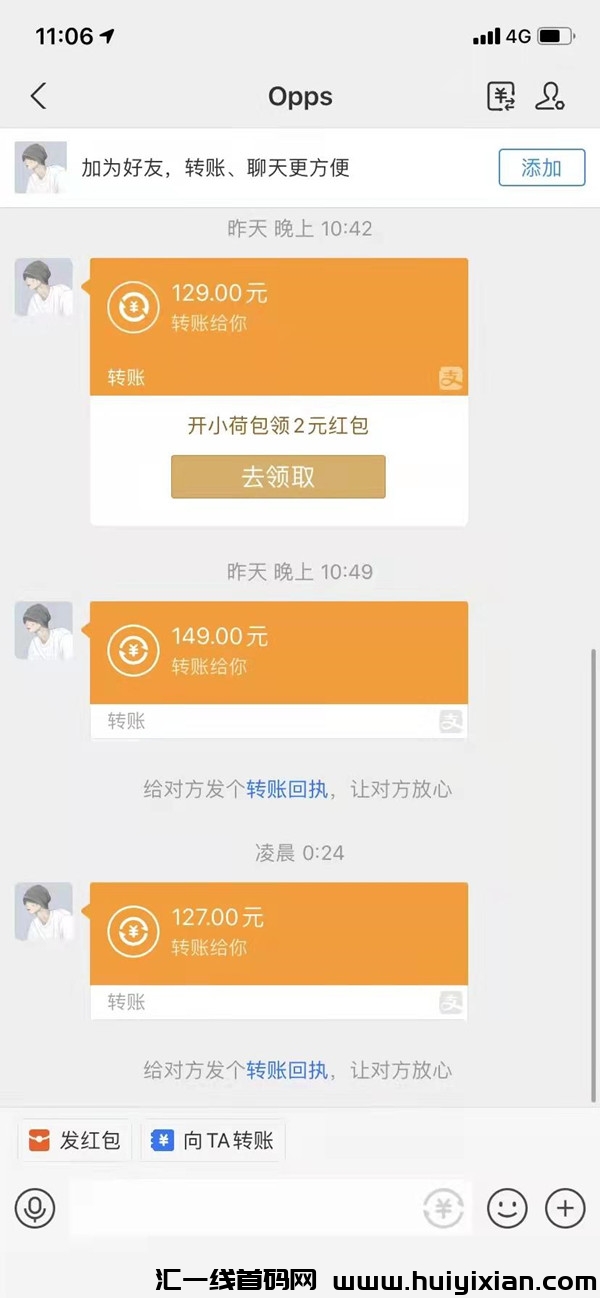Viewport: 600px width, 1298px height.
Task: Tap 转账回执 link under the 149.00元 transfer
Action: [287, 789]
